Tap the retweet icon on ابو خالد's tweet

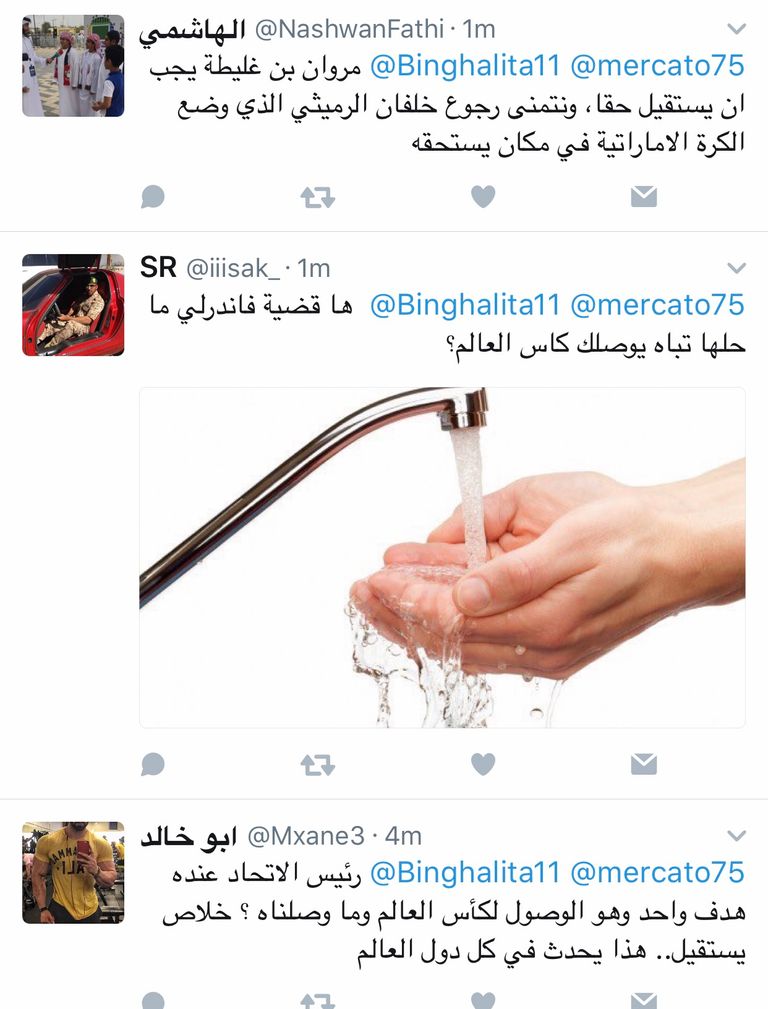click(x=315, y=999)
